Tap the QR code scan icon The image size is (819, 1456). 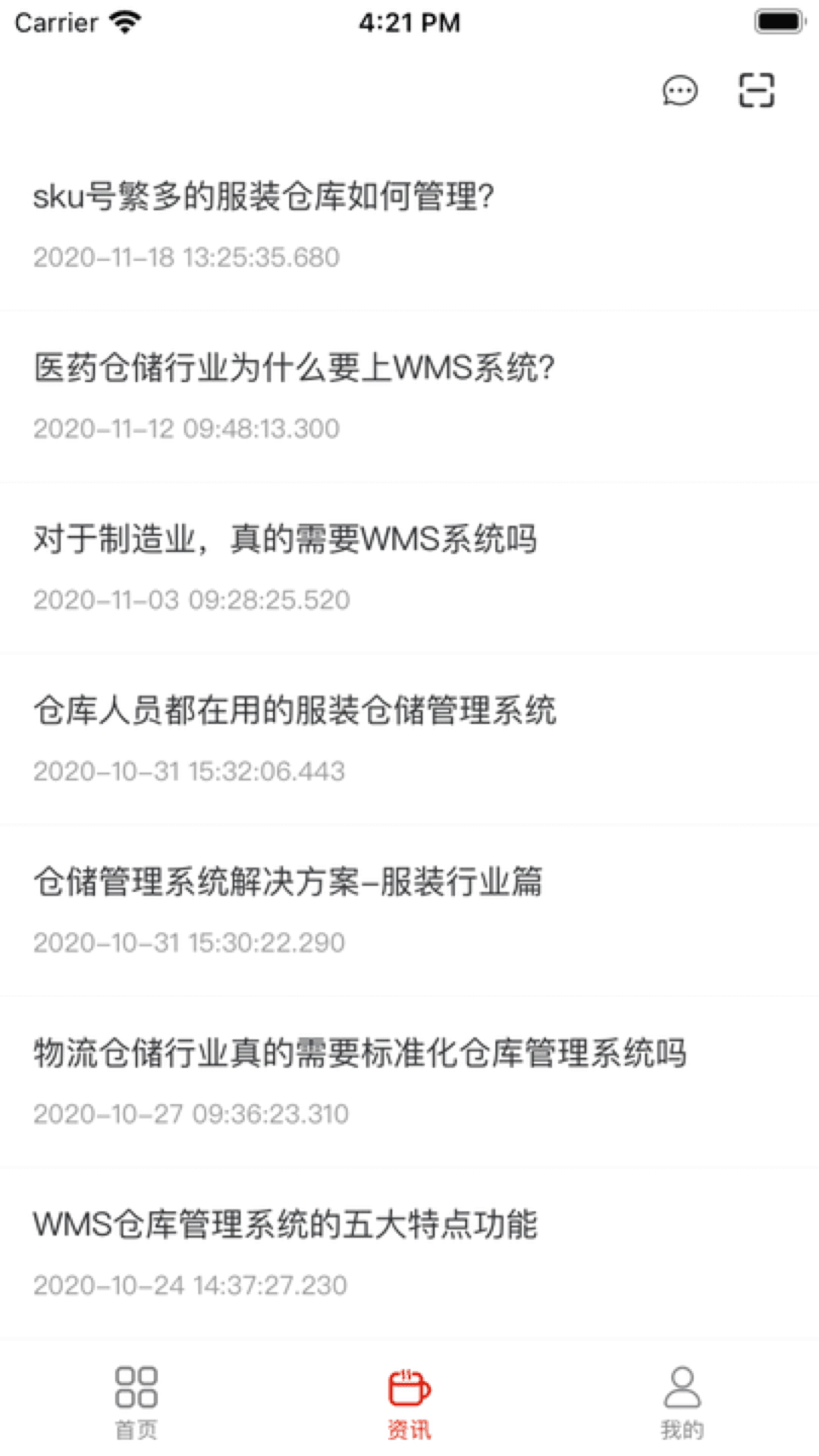756,91
